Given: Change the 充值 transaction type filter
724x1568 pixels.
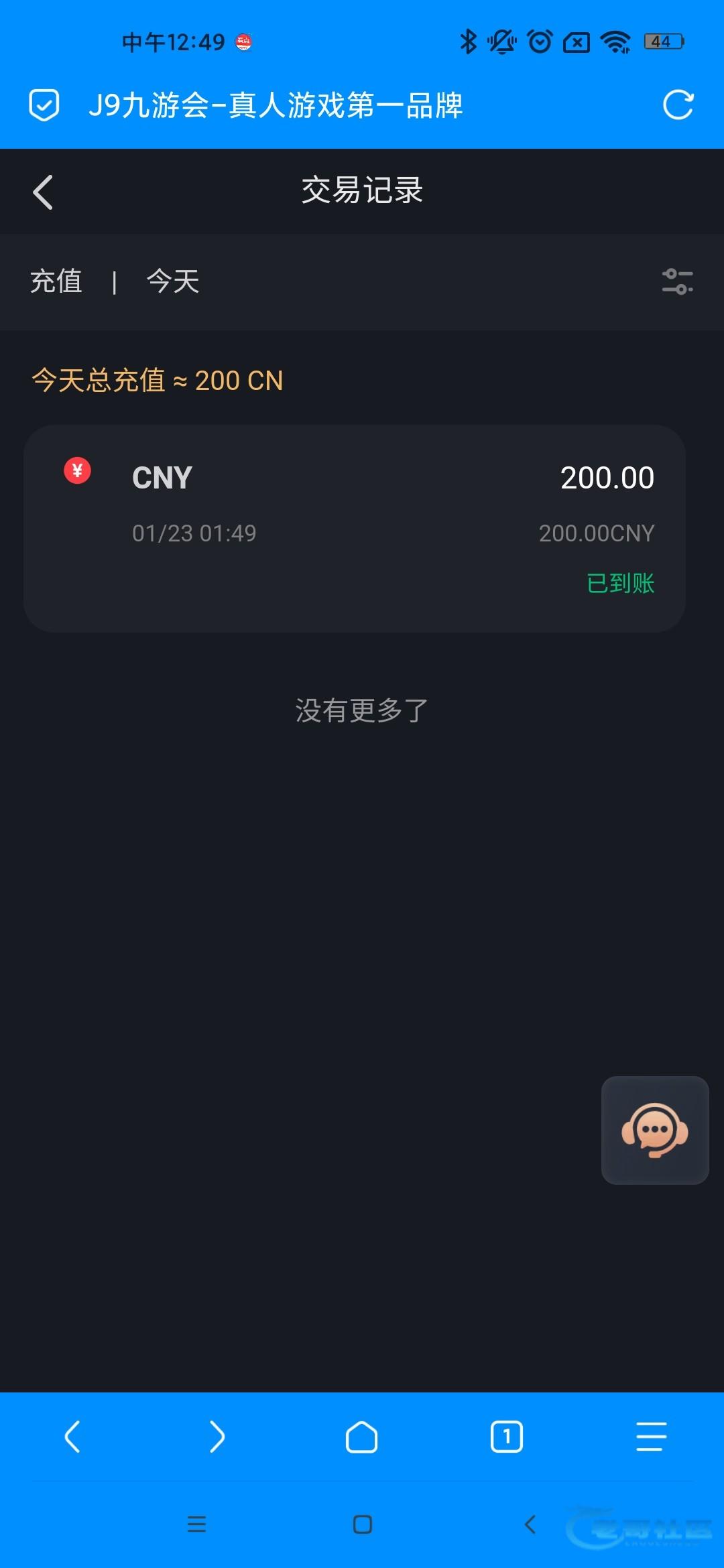Looking at the screenshot, I should pos(56,281).
